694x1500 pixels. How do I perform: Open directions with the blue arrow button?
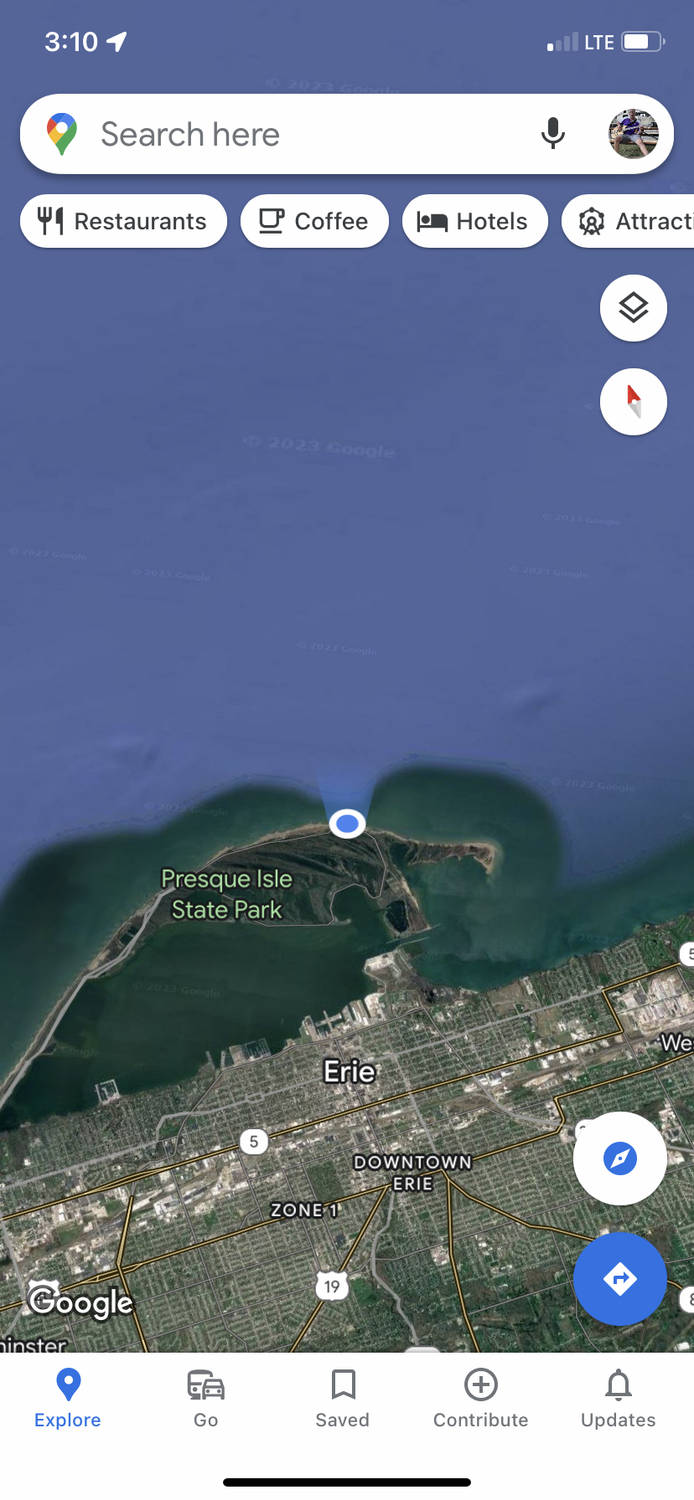[620, 1279]
